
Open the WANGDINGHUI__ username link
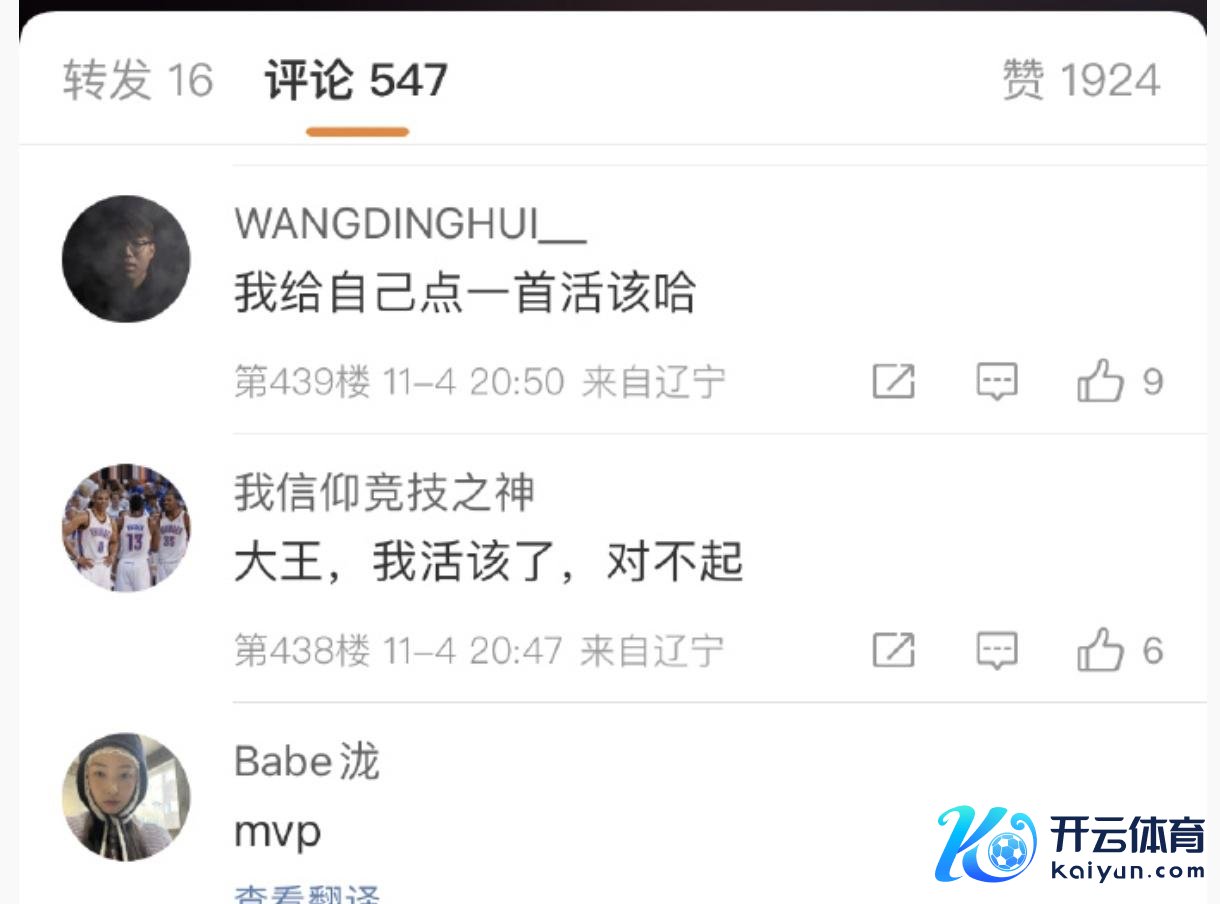click(410, 225)
